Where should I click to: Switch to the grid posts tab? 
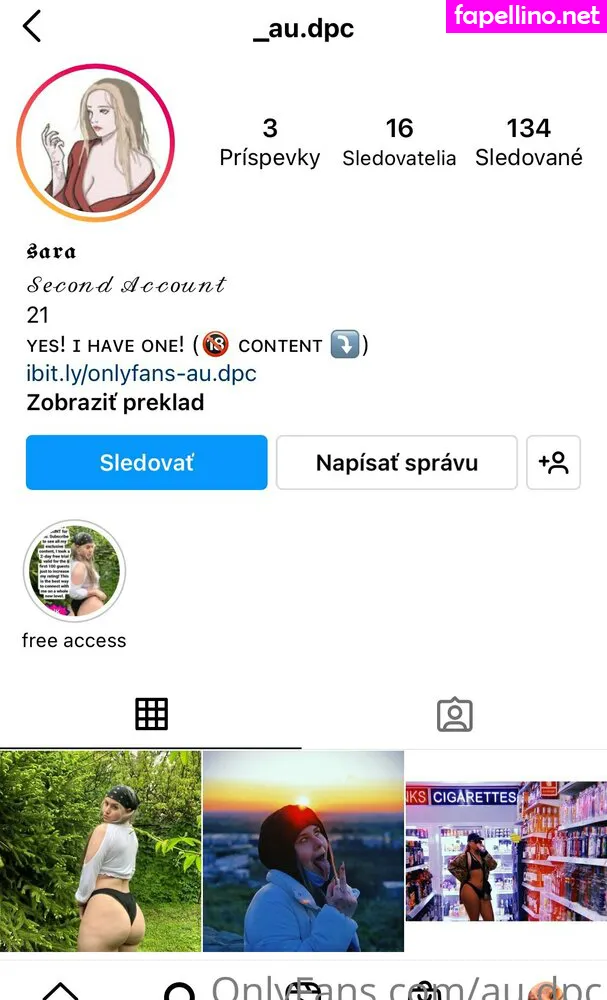coord(151,714)
